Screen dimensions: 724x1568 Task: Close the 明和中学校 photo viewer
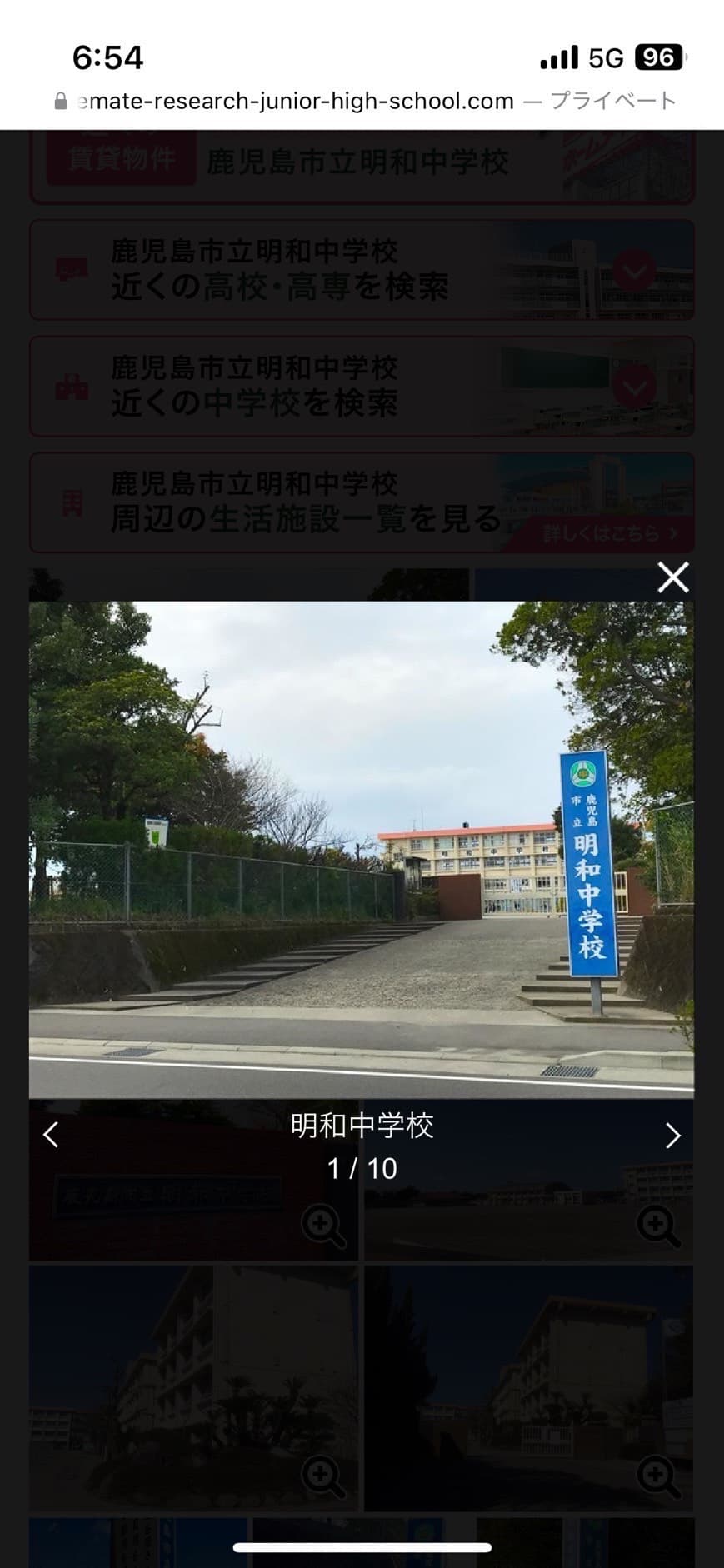[x=672, y=577]
